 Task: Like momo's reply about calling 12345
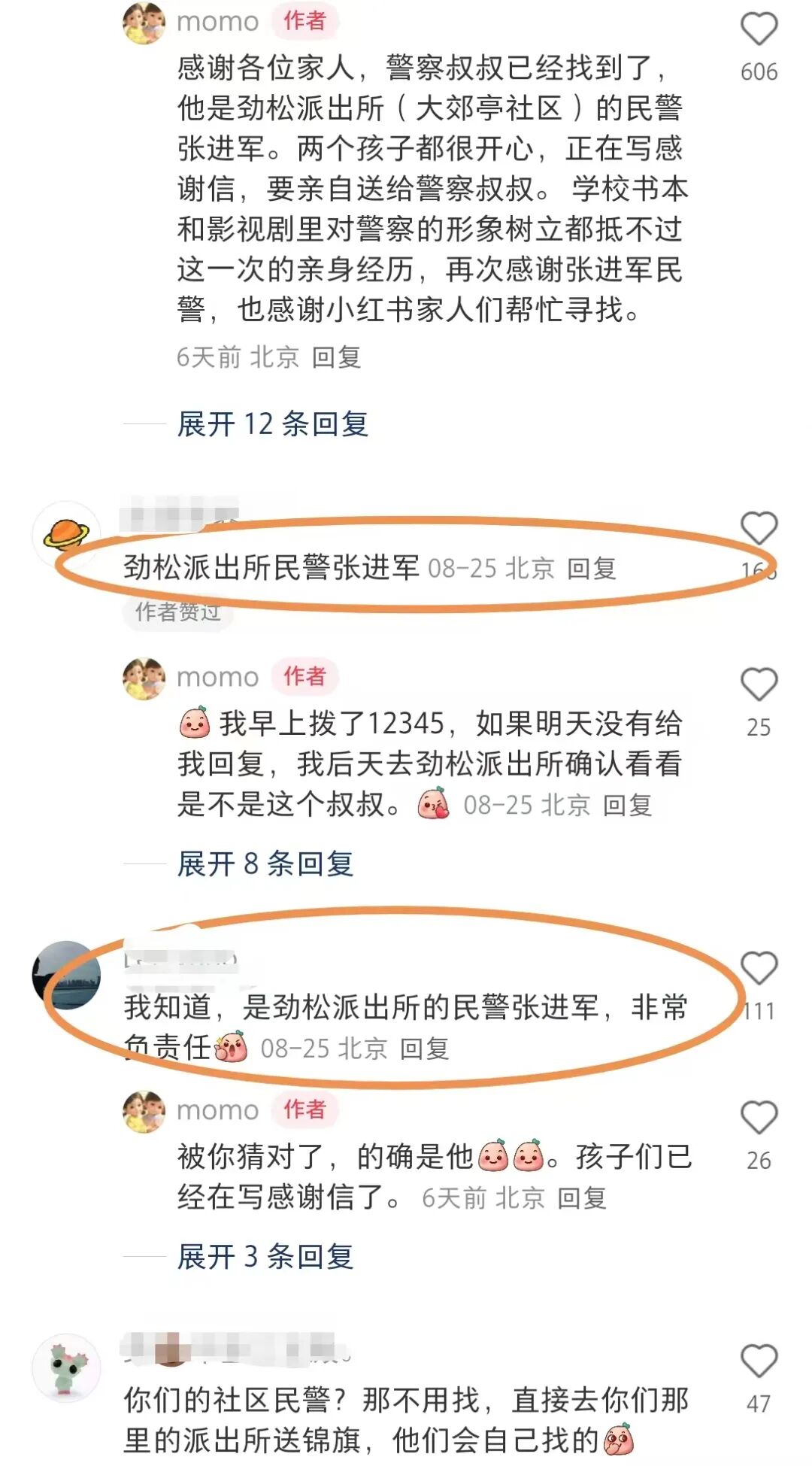point(759,685)
